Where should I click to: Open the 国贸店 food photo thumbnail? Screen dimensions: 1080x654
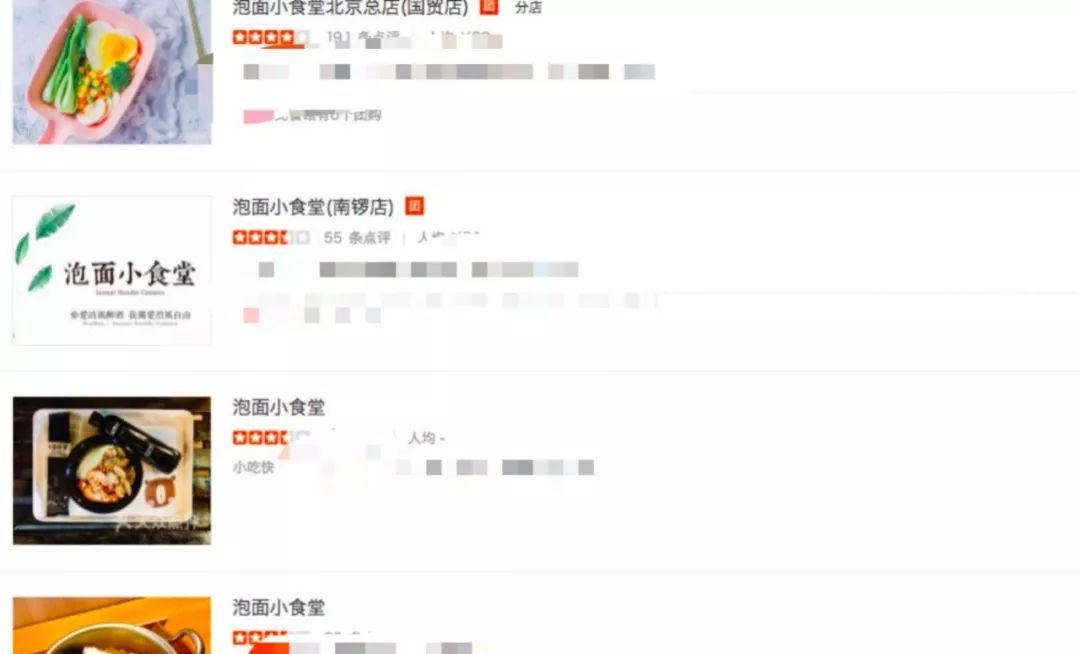[x=112, y=70]
